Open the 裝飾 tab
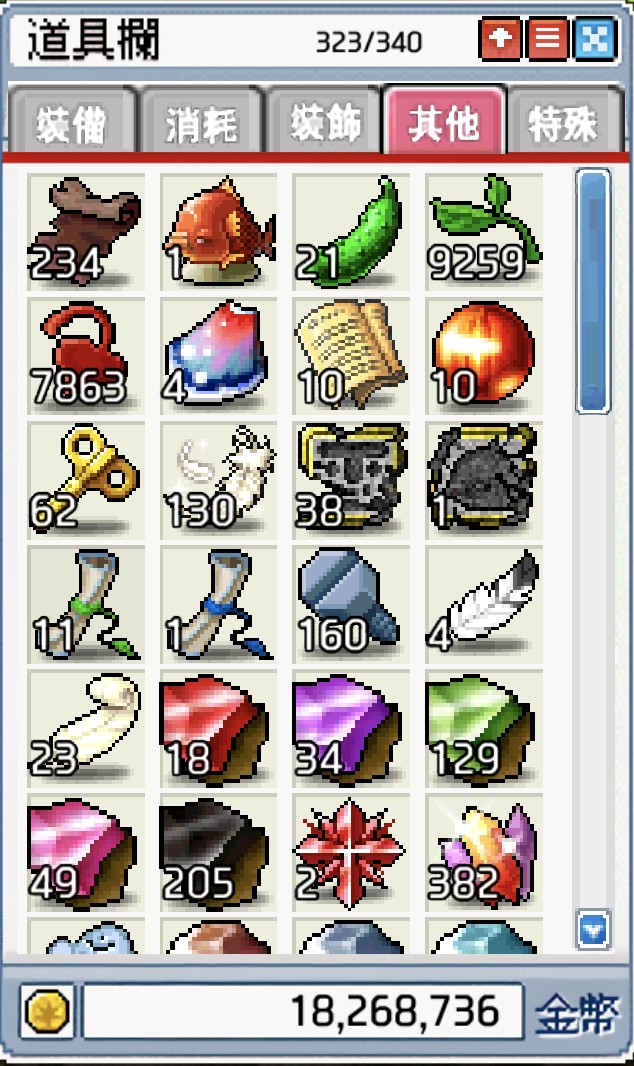This screenshot has height=1066, width=634. pyautogui.click(x=322, y=124)
